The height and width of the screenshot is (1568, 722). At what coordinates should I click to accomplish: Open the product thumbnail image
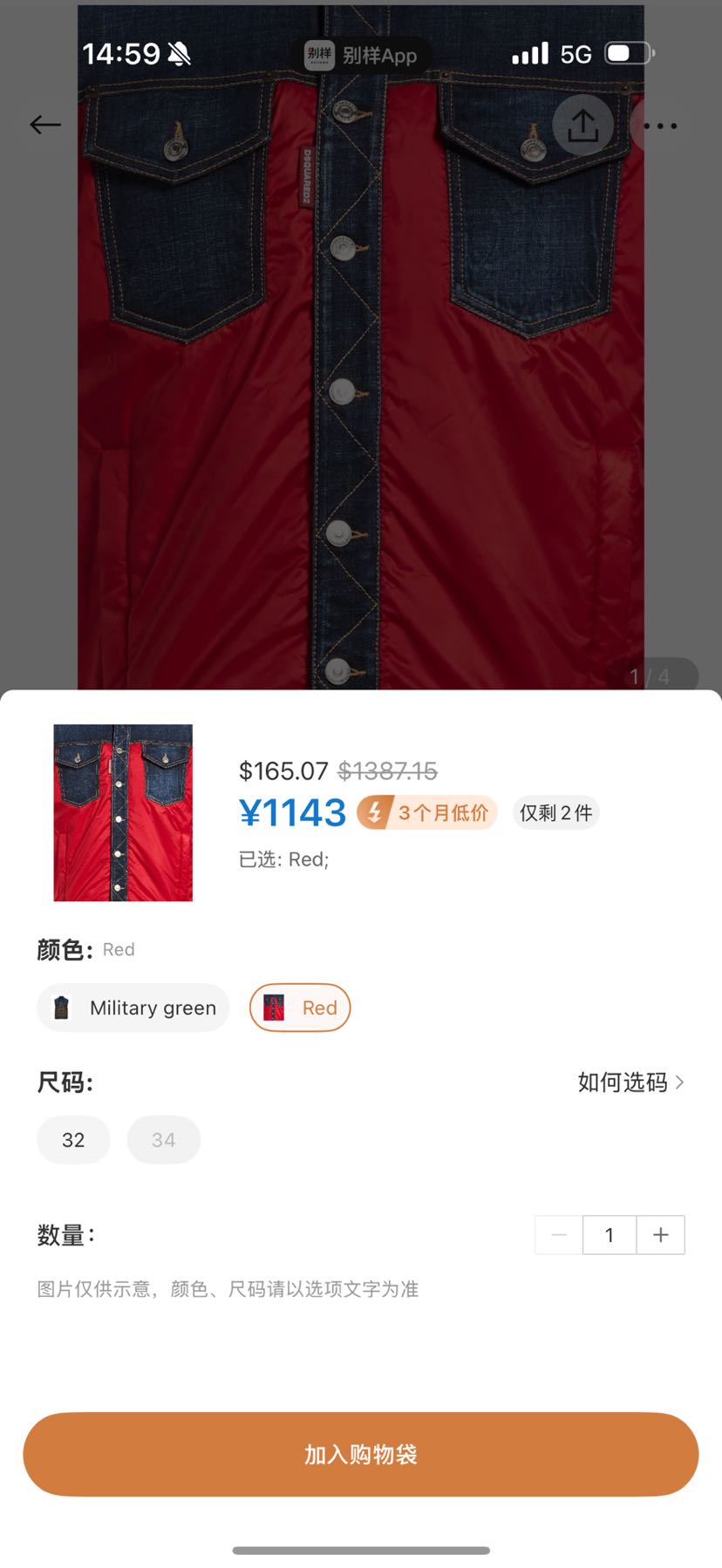pos(123,812)
